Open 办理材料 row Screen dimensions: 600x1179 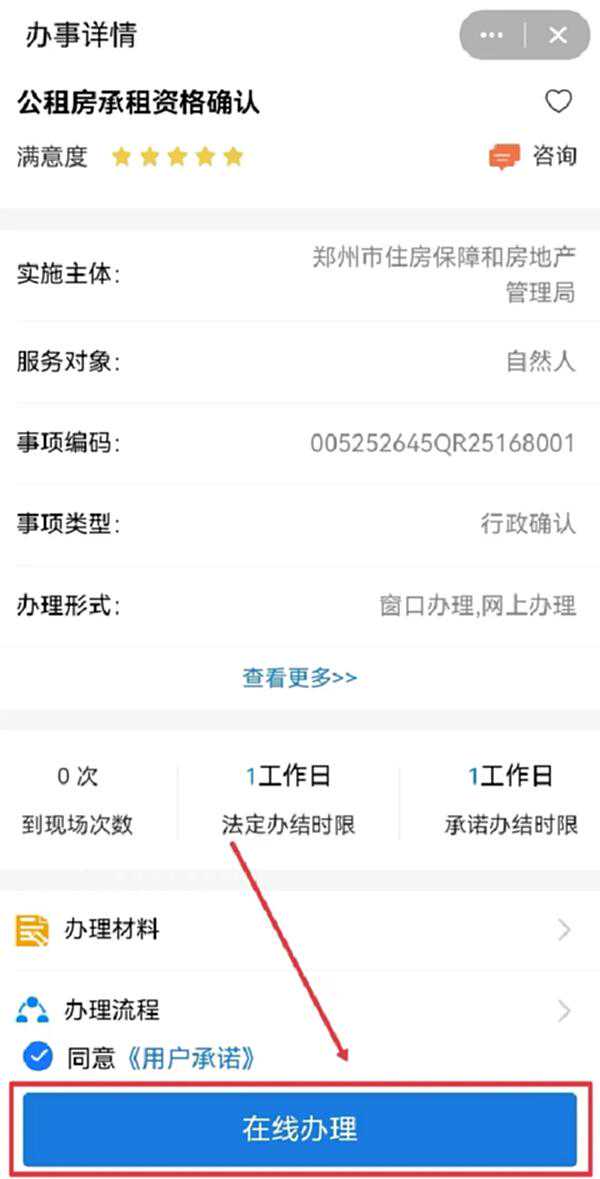pyautogui.click(x=300, y=930)
